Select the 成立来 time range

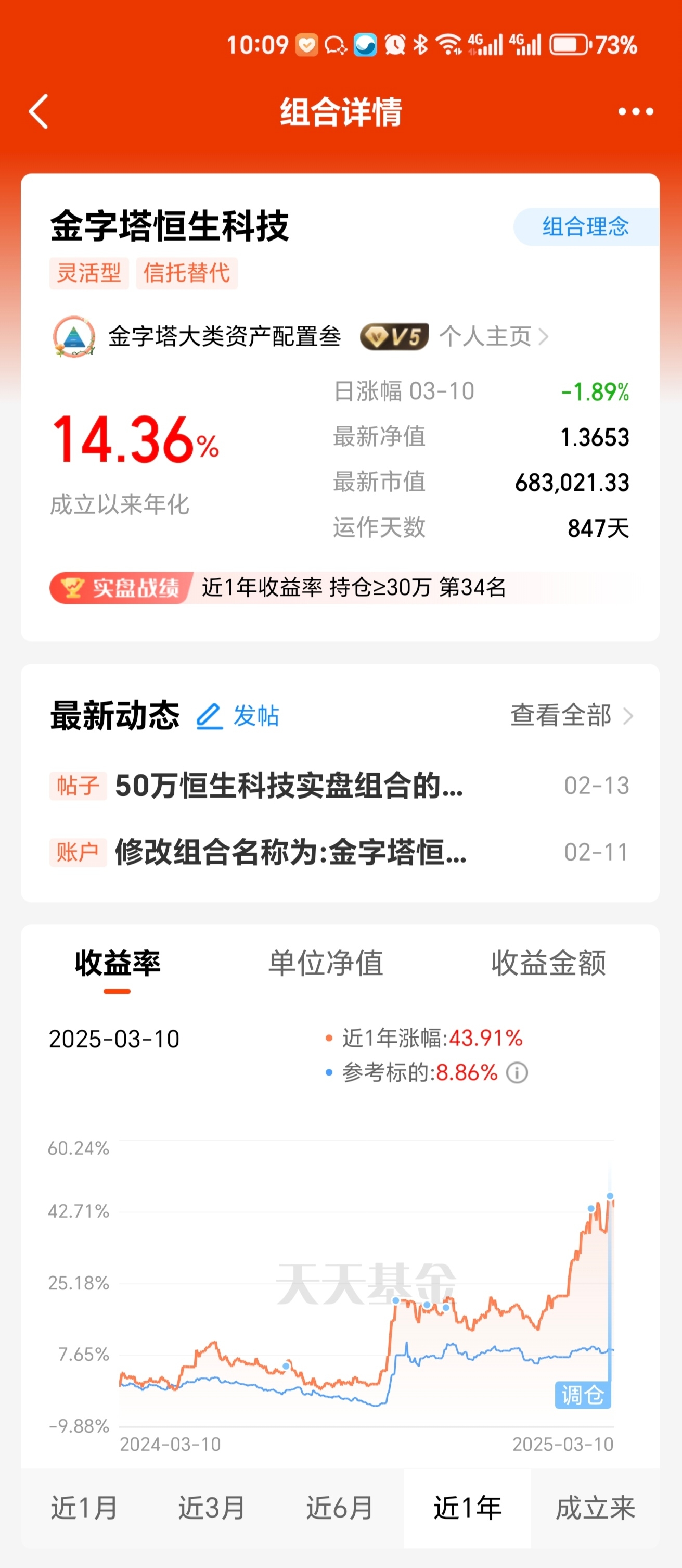click(595, 1508)
